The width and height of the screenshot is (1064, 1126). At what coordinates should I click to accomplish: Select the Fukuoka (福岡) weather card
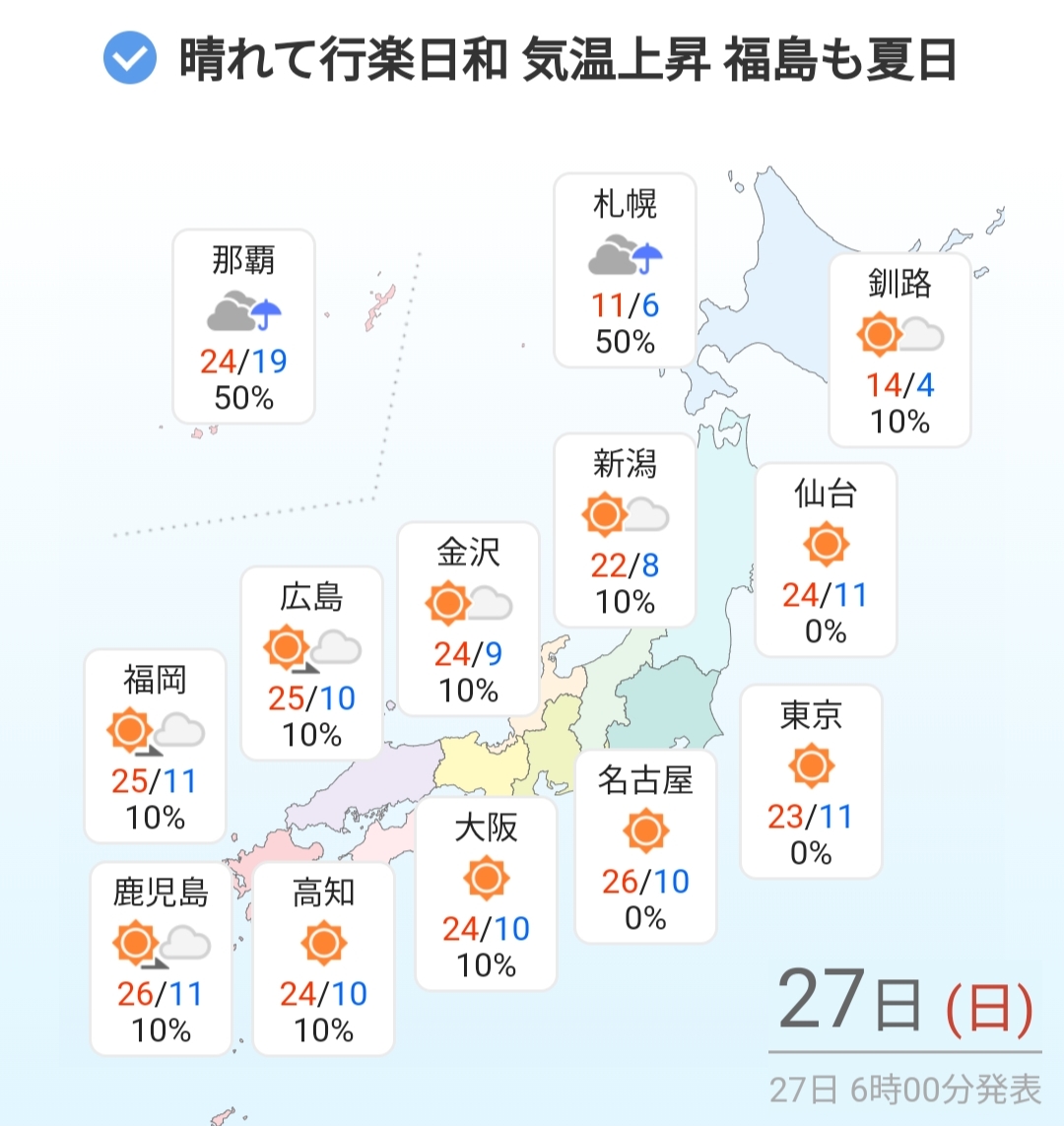(156, 746)
